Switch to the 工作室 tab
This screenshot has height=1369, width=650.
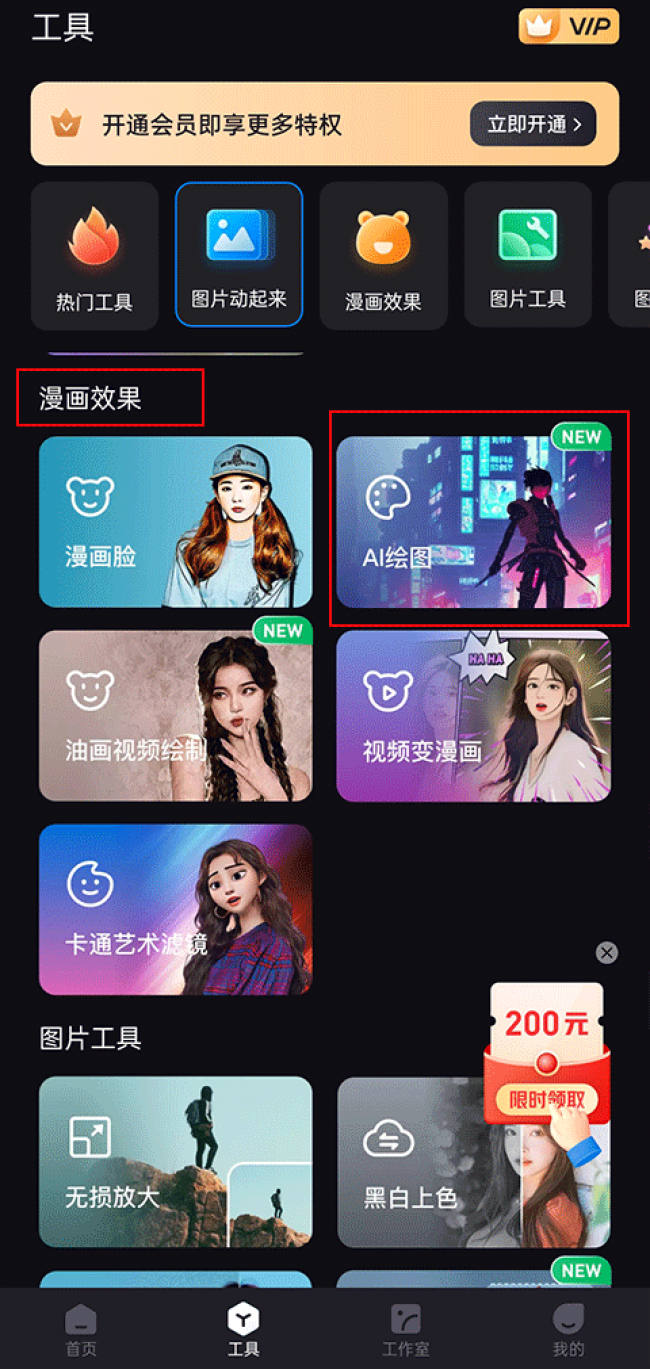[405, 1330]
